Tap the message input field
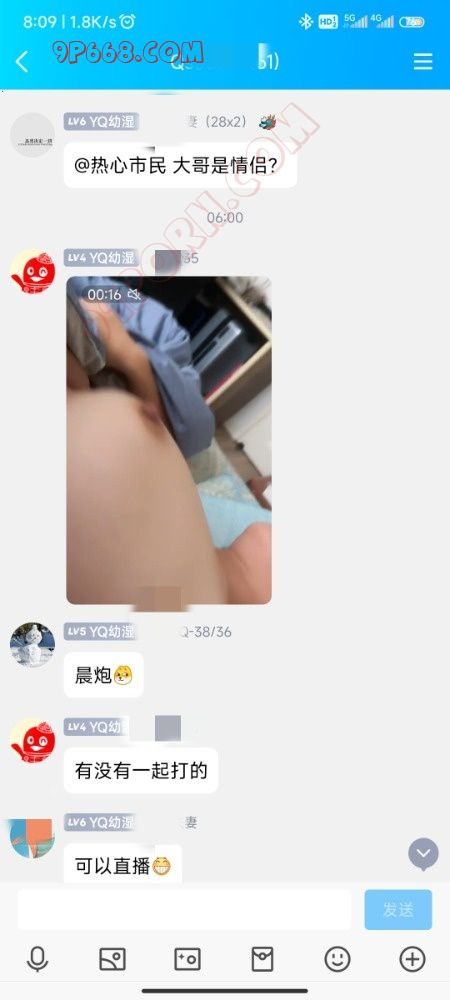 click(184, 909)
